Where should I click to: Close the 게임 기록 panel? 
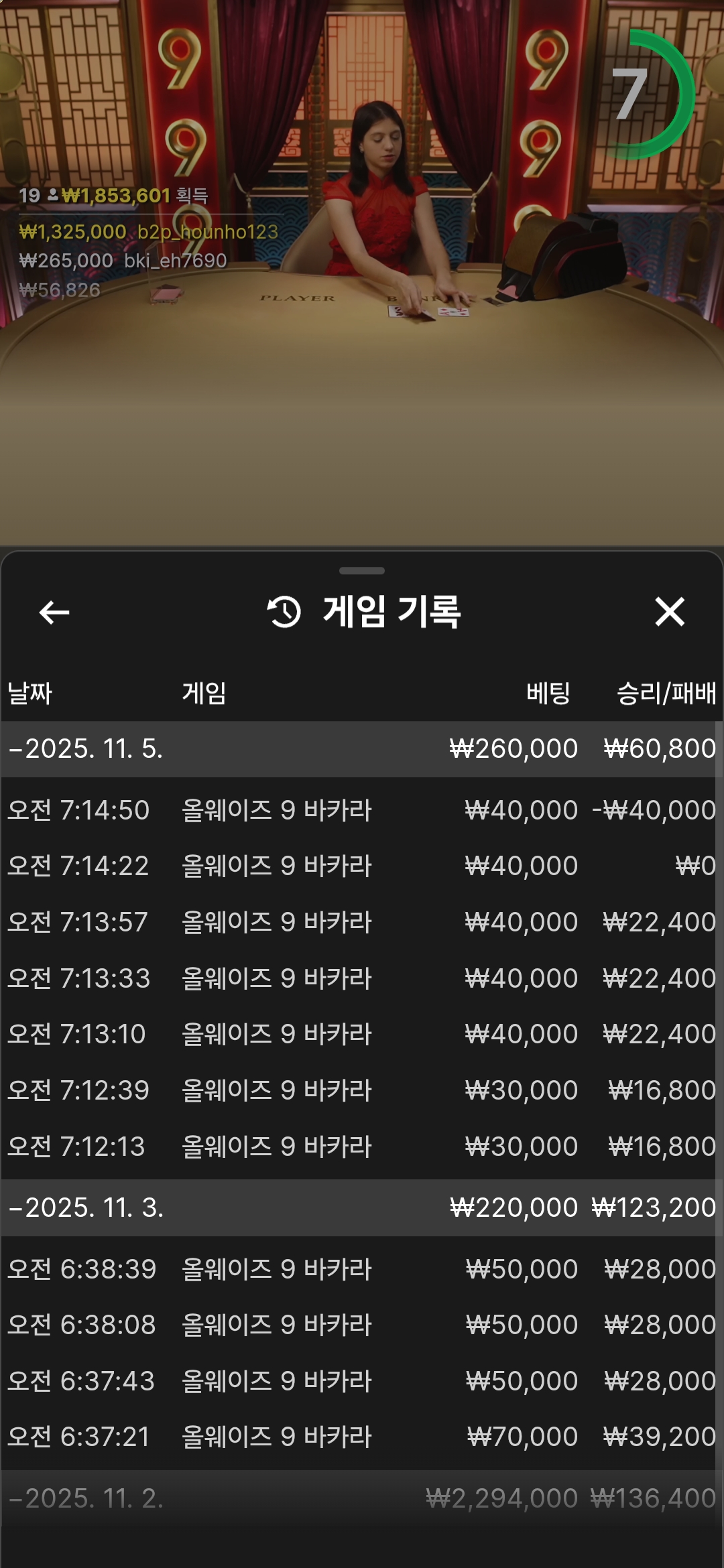[669, 612]
